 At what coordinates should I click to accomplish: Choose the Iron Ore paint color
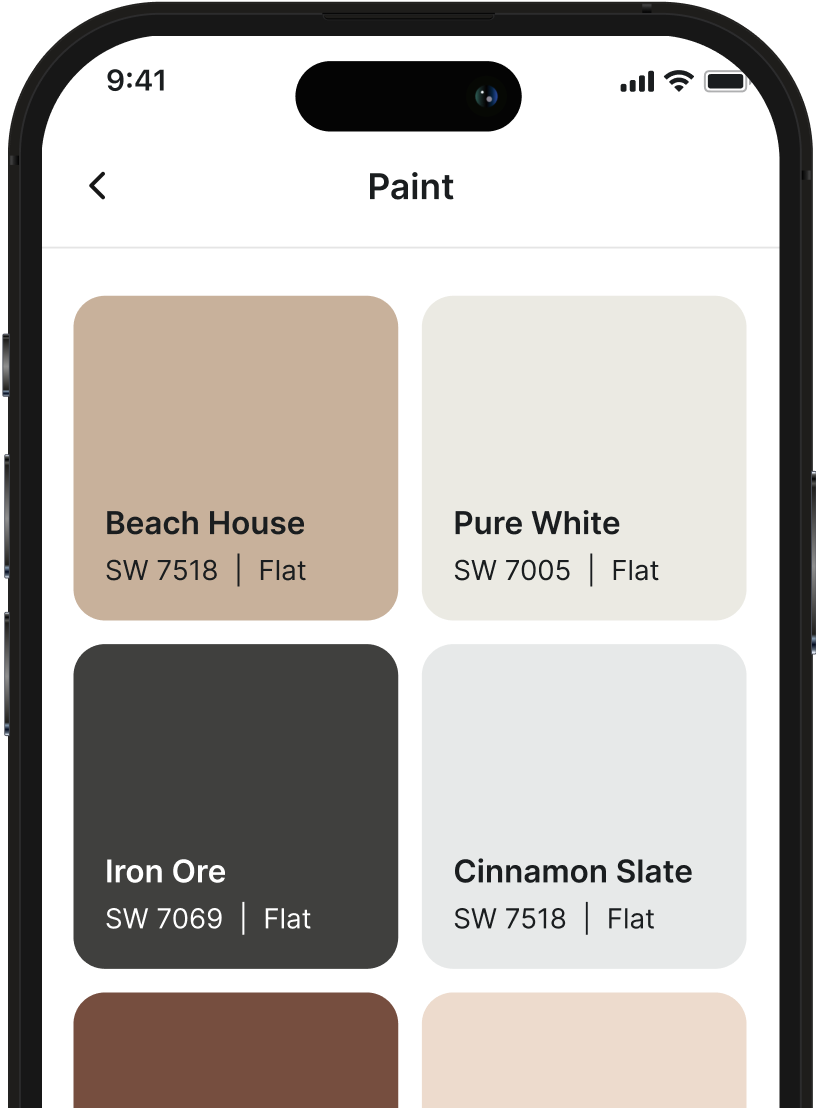[235, 806]
